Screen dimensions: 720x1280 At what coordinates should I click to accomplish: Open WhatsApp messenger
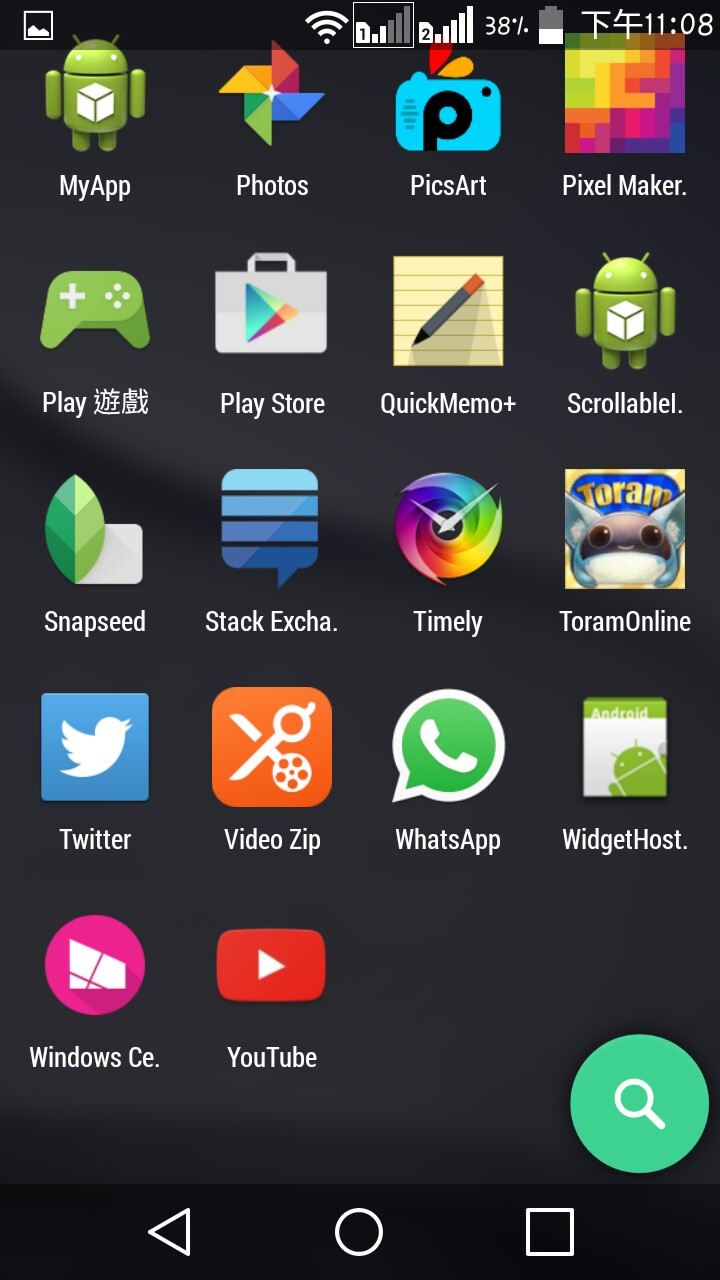pos(448,747)
